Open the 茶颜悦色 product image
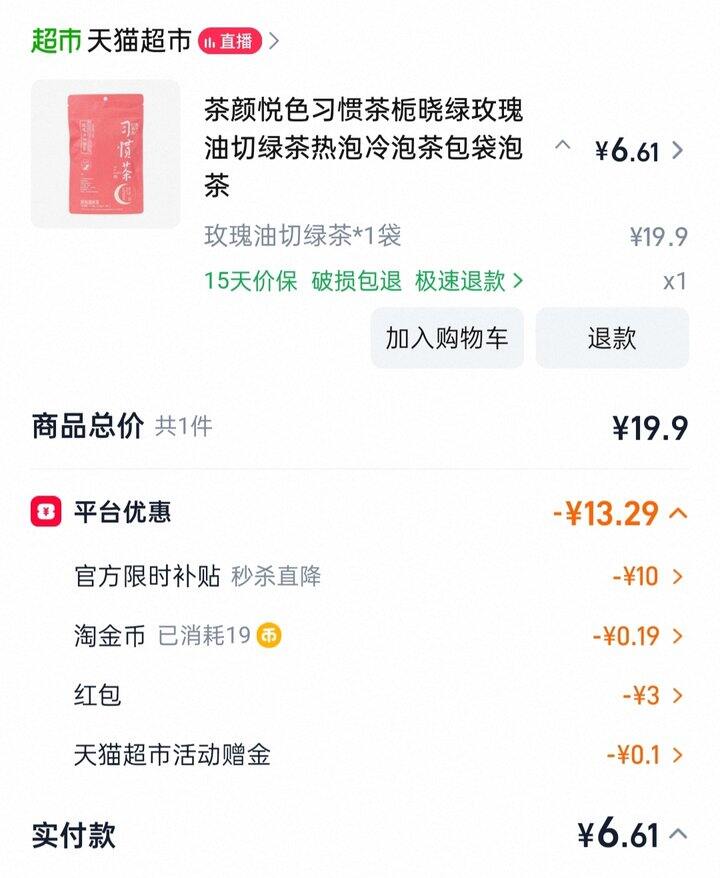This screenshot has height=878, width=720. click(106, 154)
